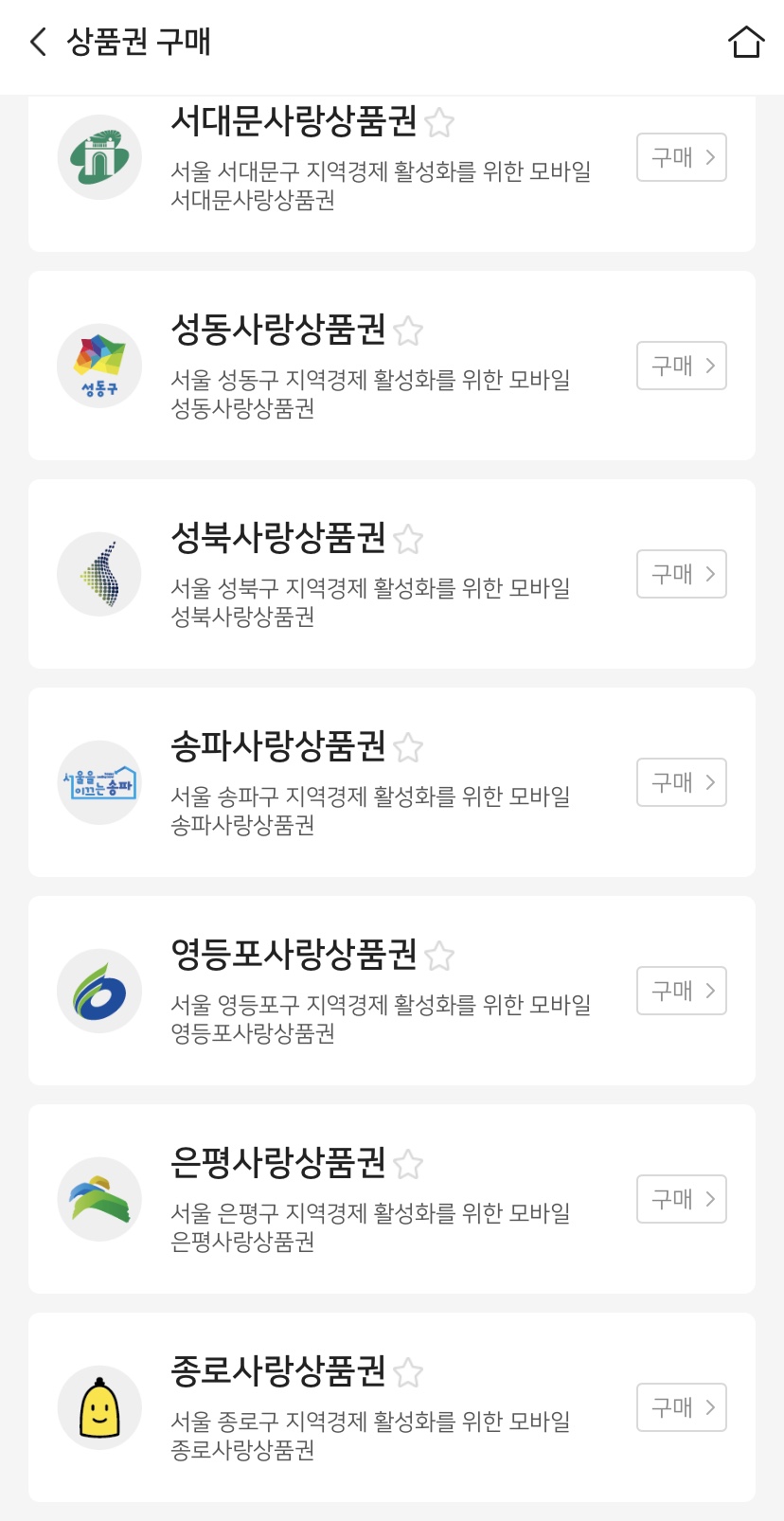Favorite 서대문사랑상품권 with the star
Screen dimensions: 784x1521
tap(439, 123)
